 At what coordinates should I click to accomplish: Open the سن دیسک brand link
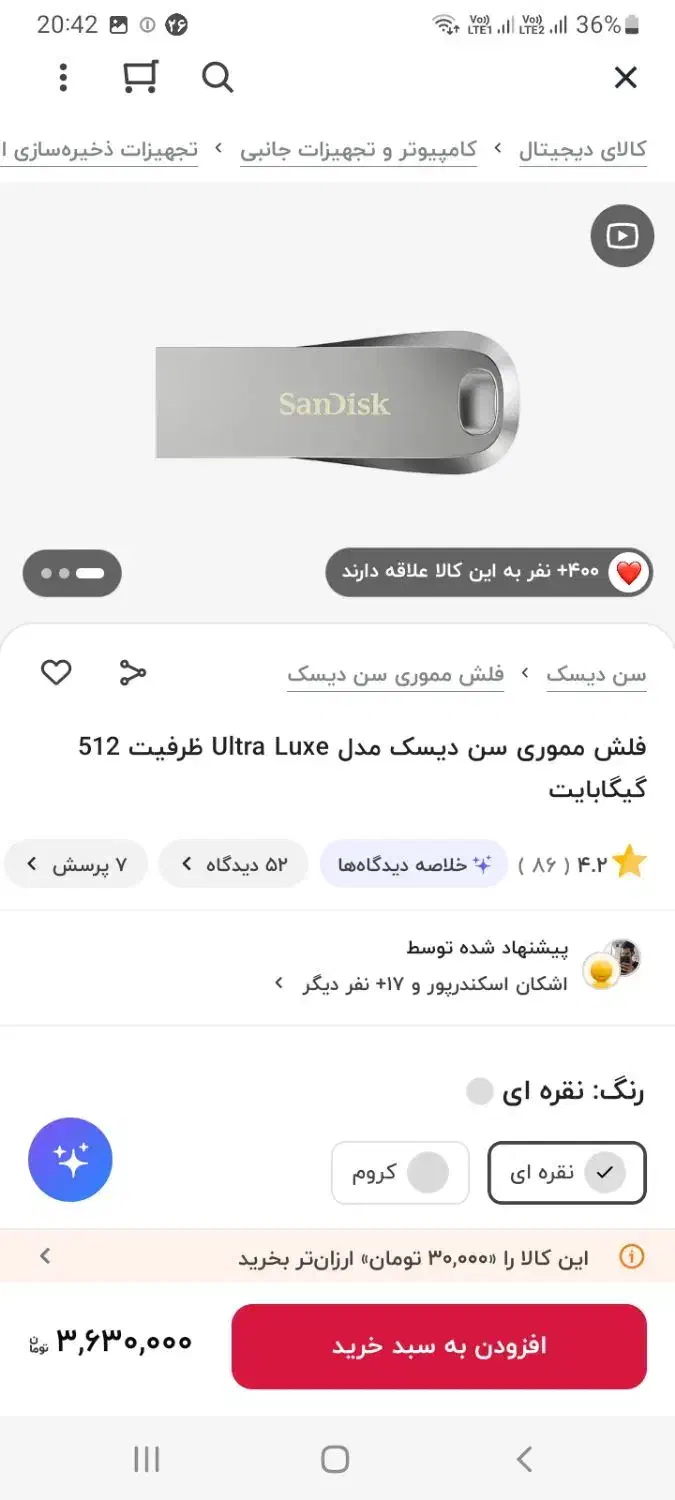pos(596,675)
